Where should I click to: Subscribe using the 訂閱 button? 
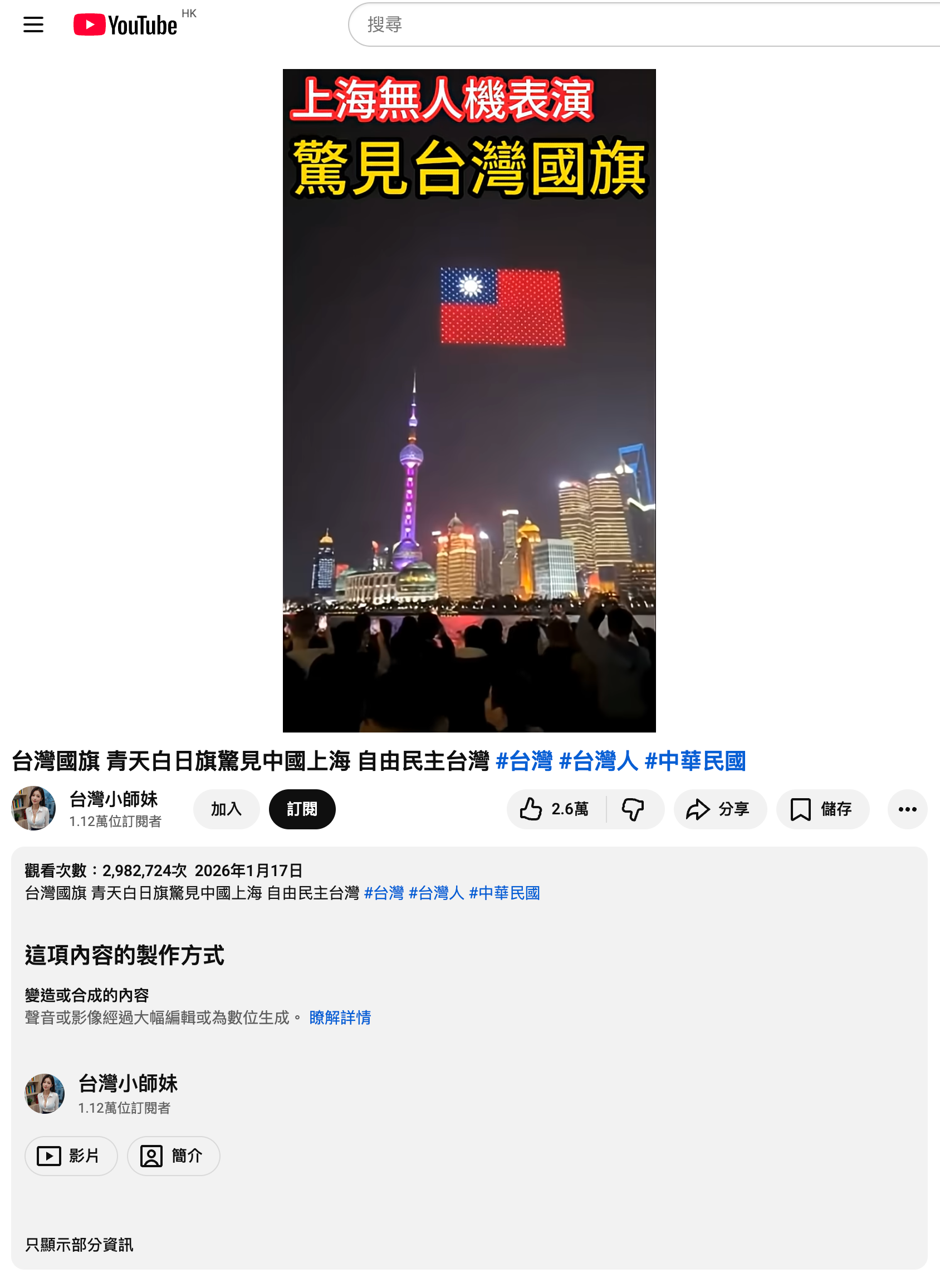tap(302, 809)
